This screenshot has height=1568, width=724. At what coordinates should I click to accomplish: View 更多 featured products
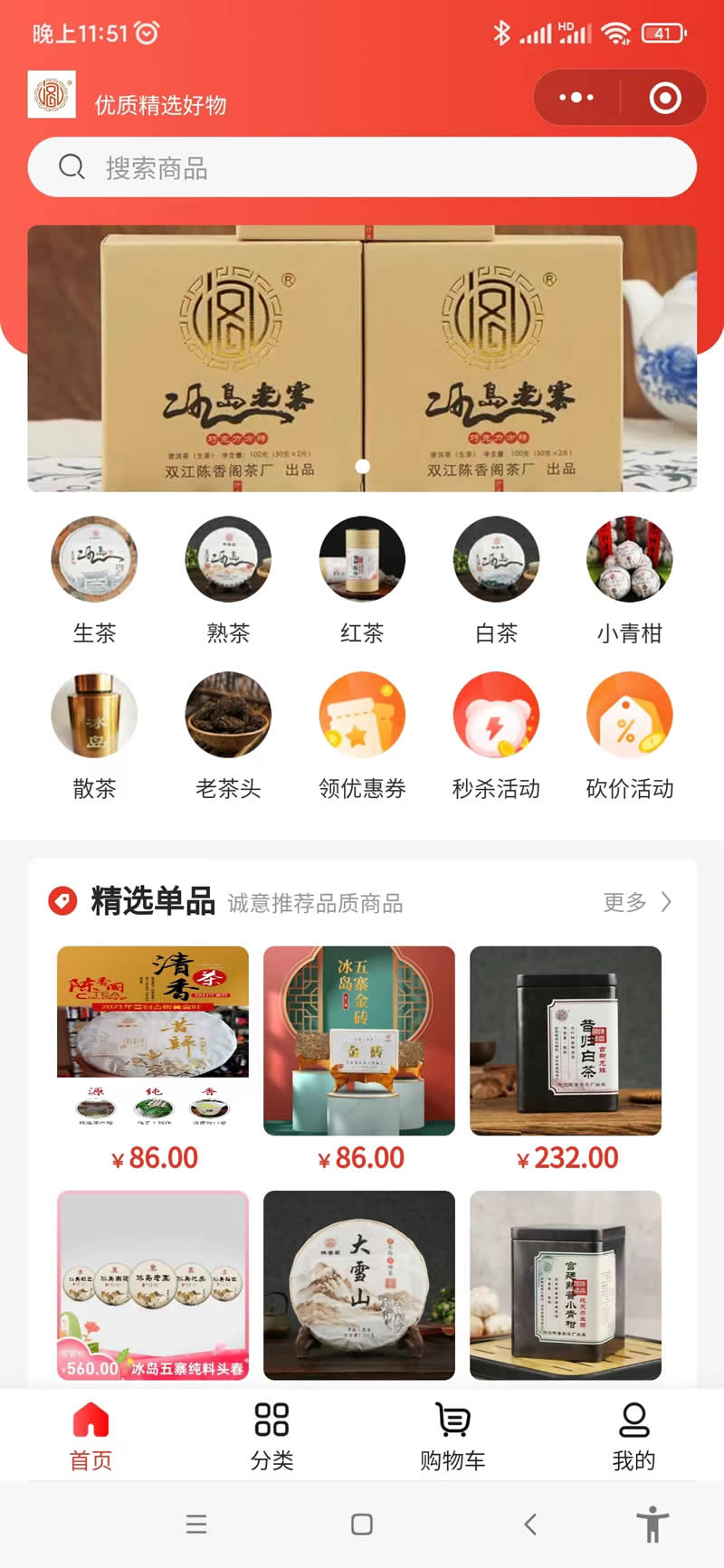638,902
